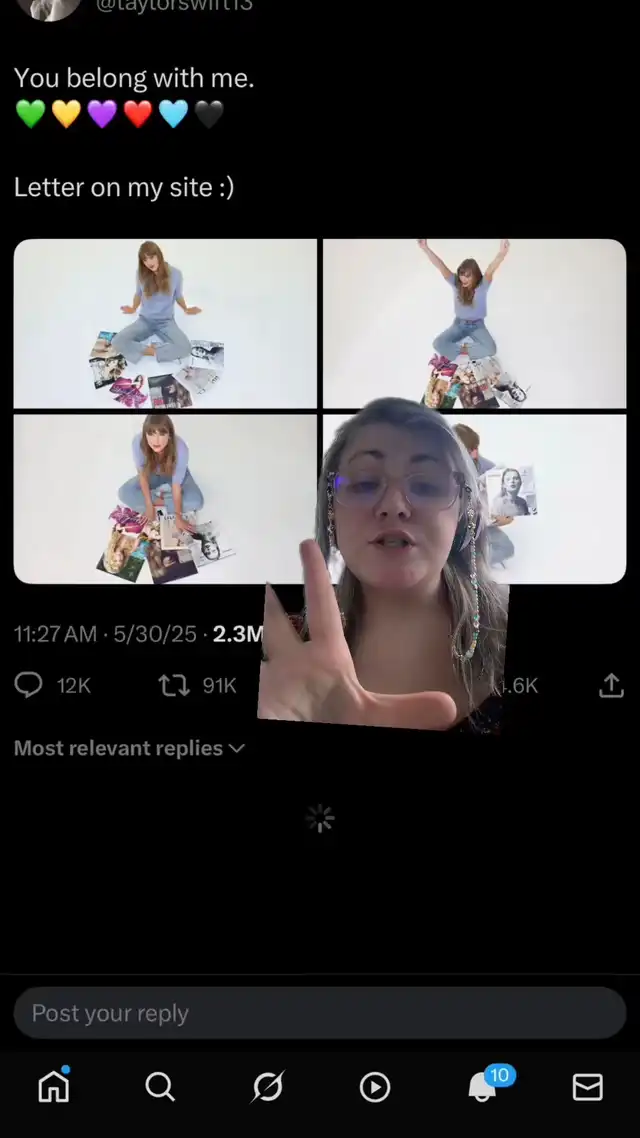Open the Grok tab
This screenshot has width=640, height=1138.
268,1086
